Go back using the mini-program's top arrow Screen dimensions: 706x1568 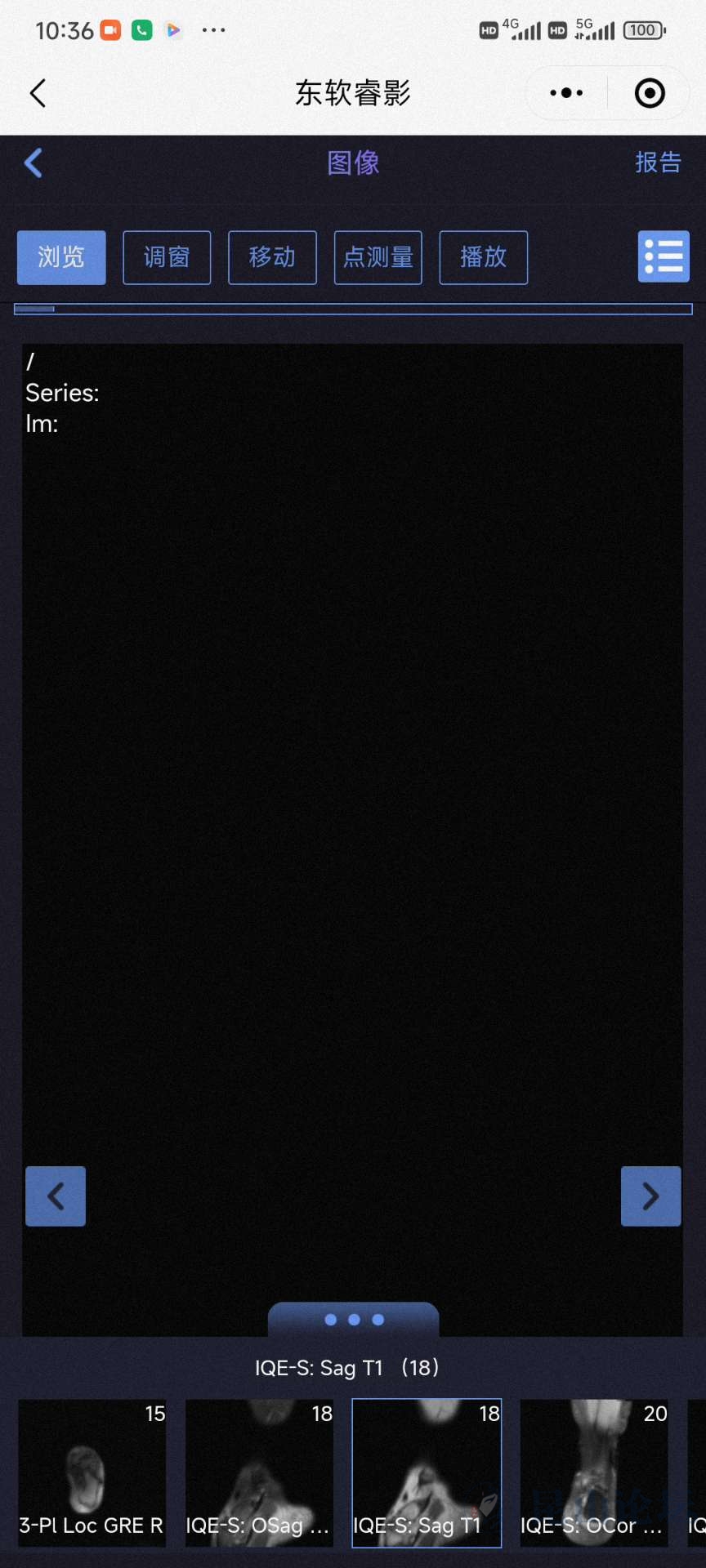[x=38, y=93]
